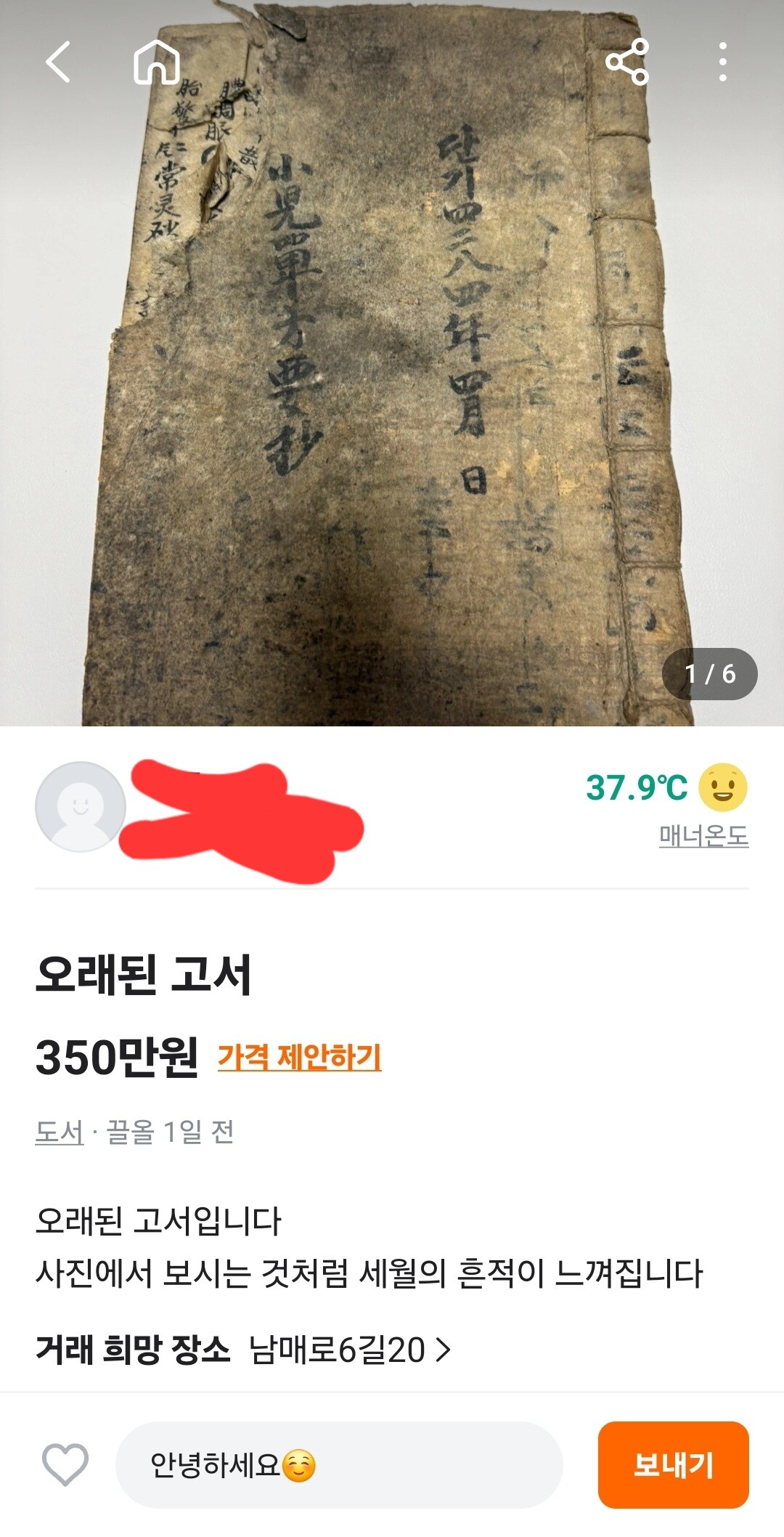
Task: Open the 남매로6길20 meeting location
Action: pyautogui.click(x=348, y=1350)
